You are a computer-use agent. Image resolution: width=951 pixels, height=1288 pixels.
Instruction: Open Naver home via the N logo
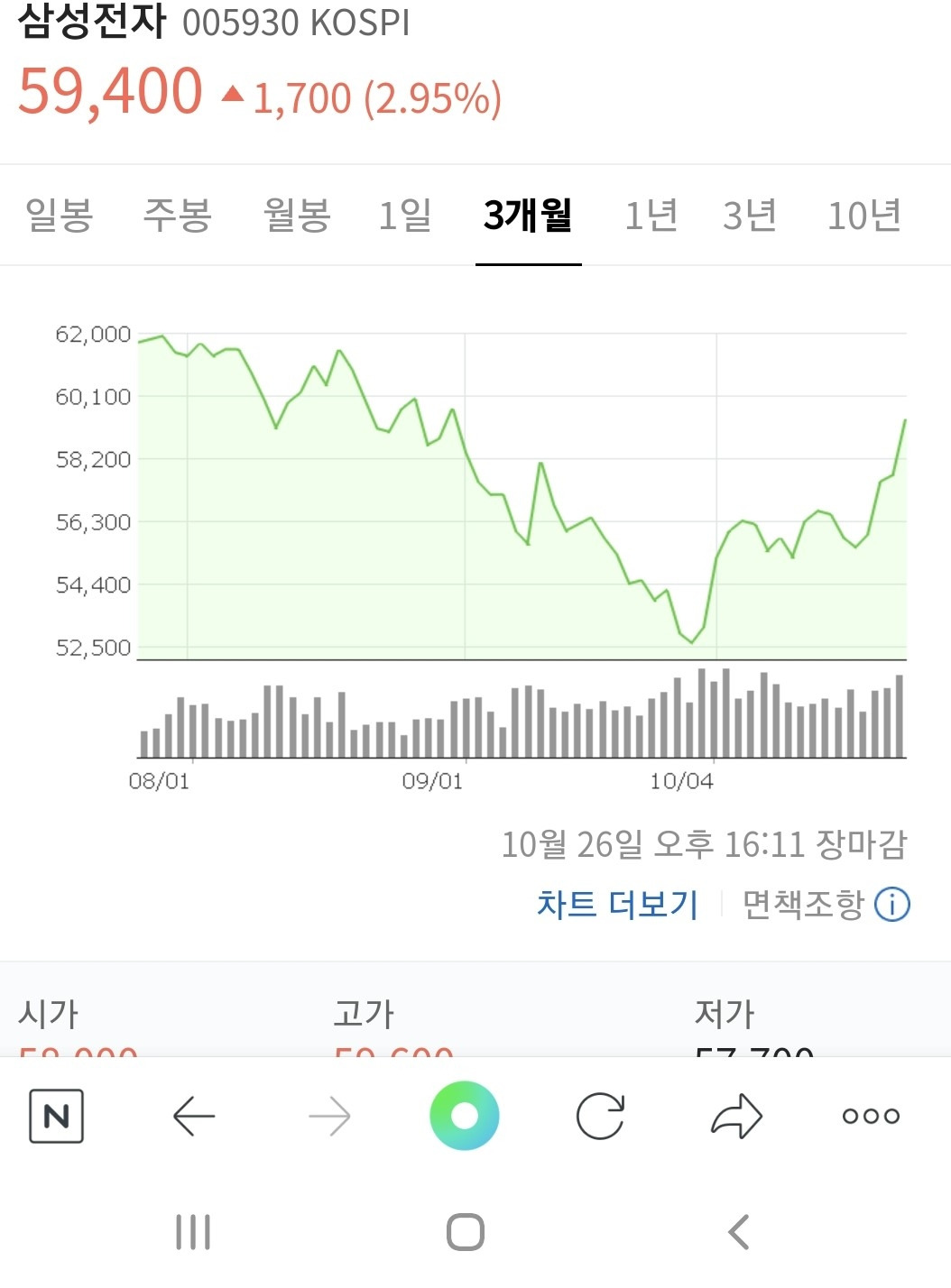[55, 1116]
